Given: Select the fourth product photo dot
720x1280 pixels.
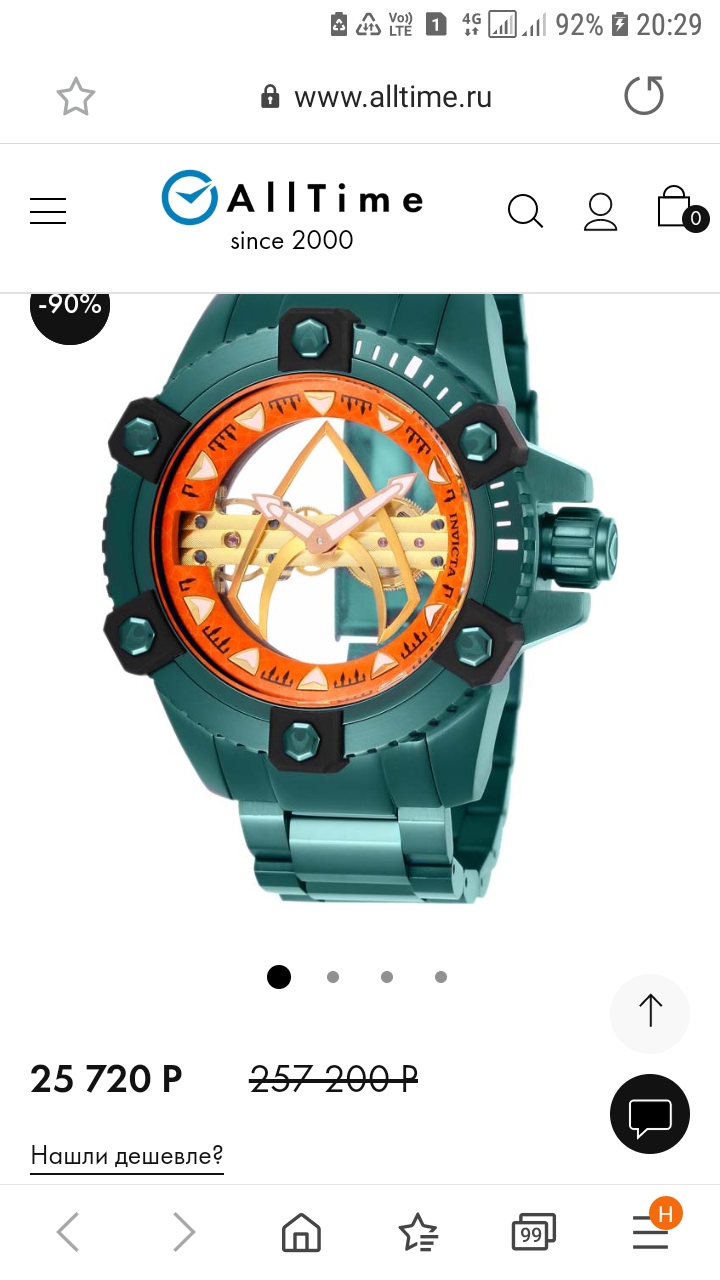Looking at the screenshot, I should pos(441,977).
